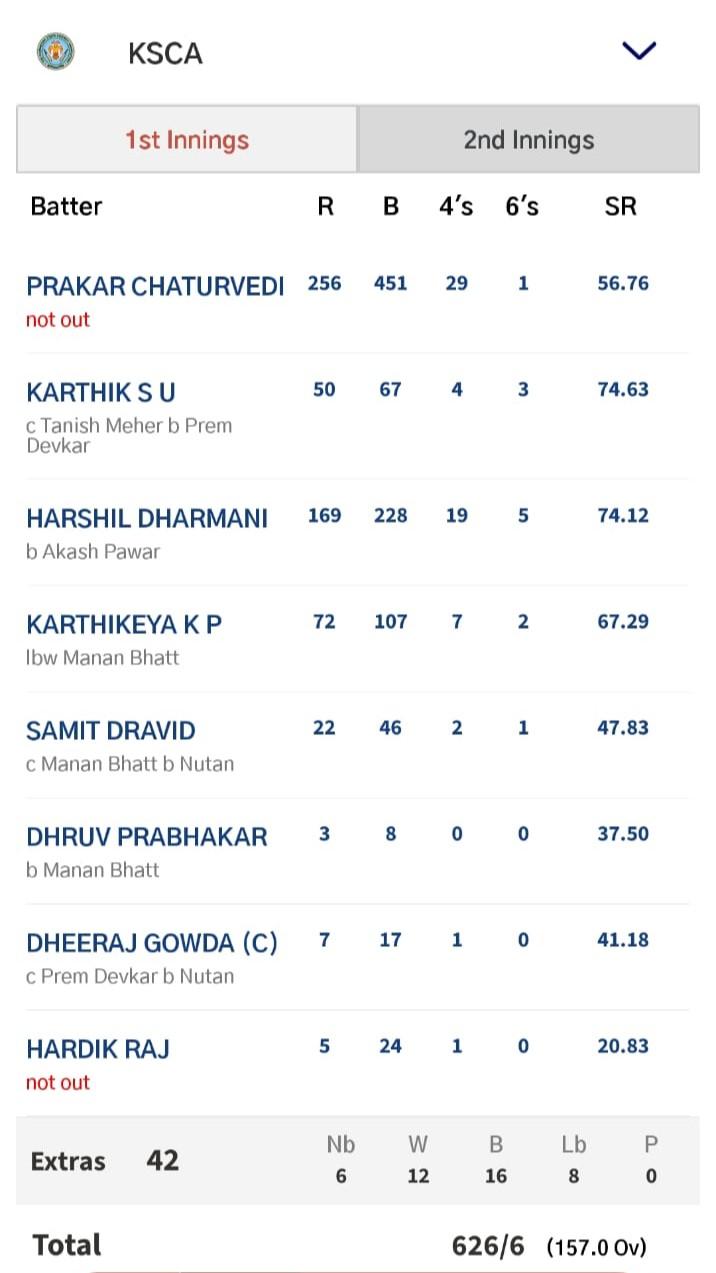
Task: Open Dhruv Prabhakar's player profile
Action: tap(147, 836)
